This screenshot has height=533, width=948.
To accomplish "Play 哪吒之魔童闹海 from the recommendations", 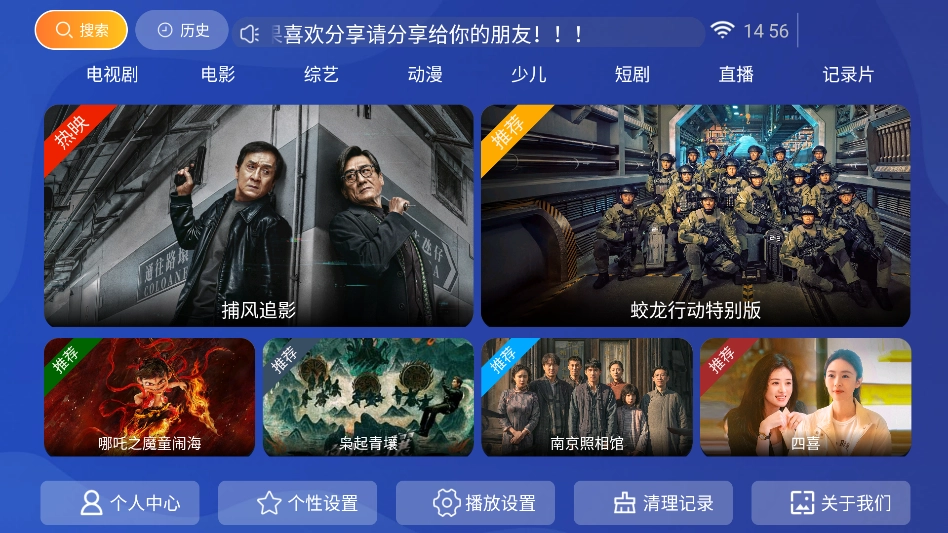I will tap(149, 397).
